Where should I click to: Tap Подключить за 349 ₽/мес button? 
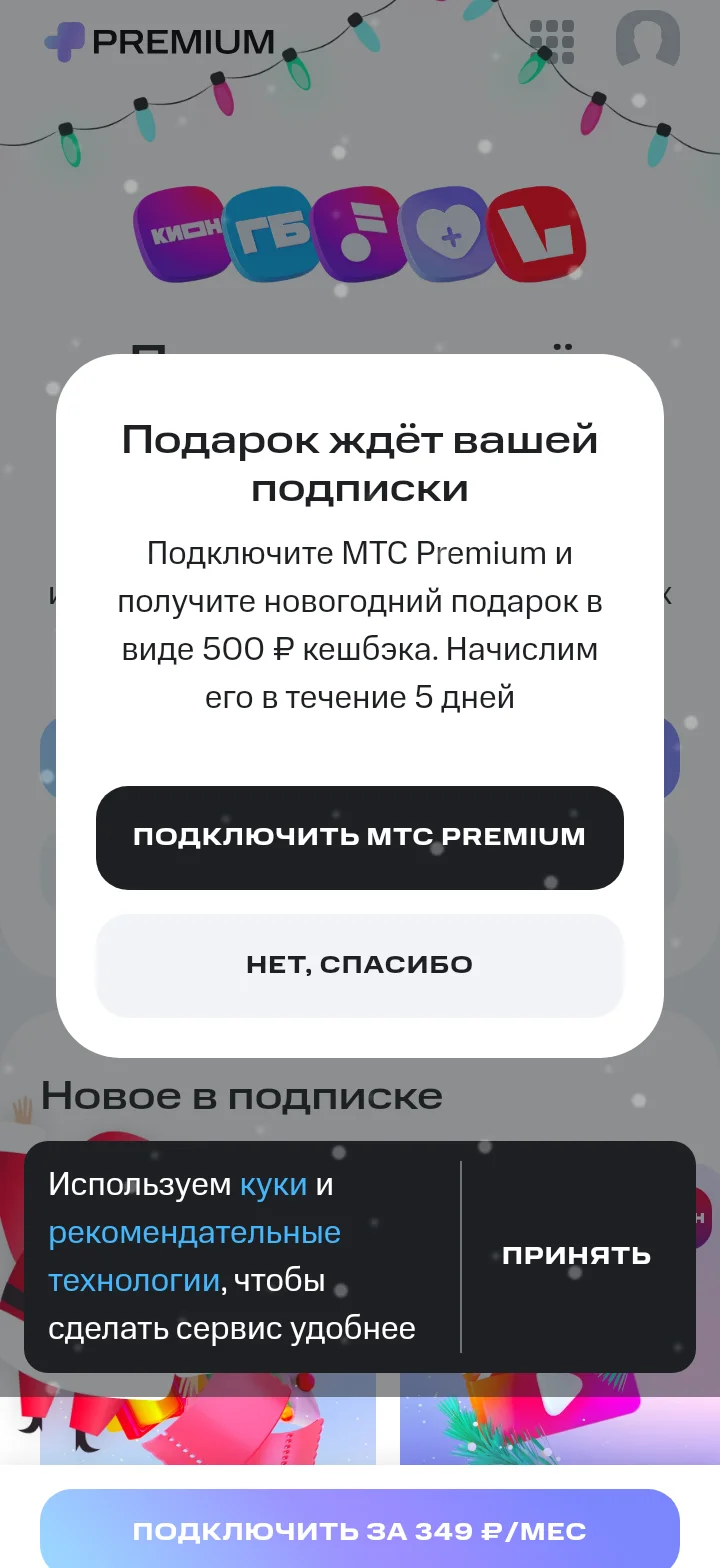[360, 1530]
